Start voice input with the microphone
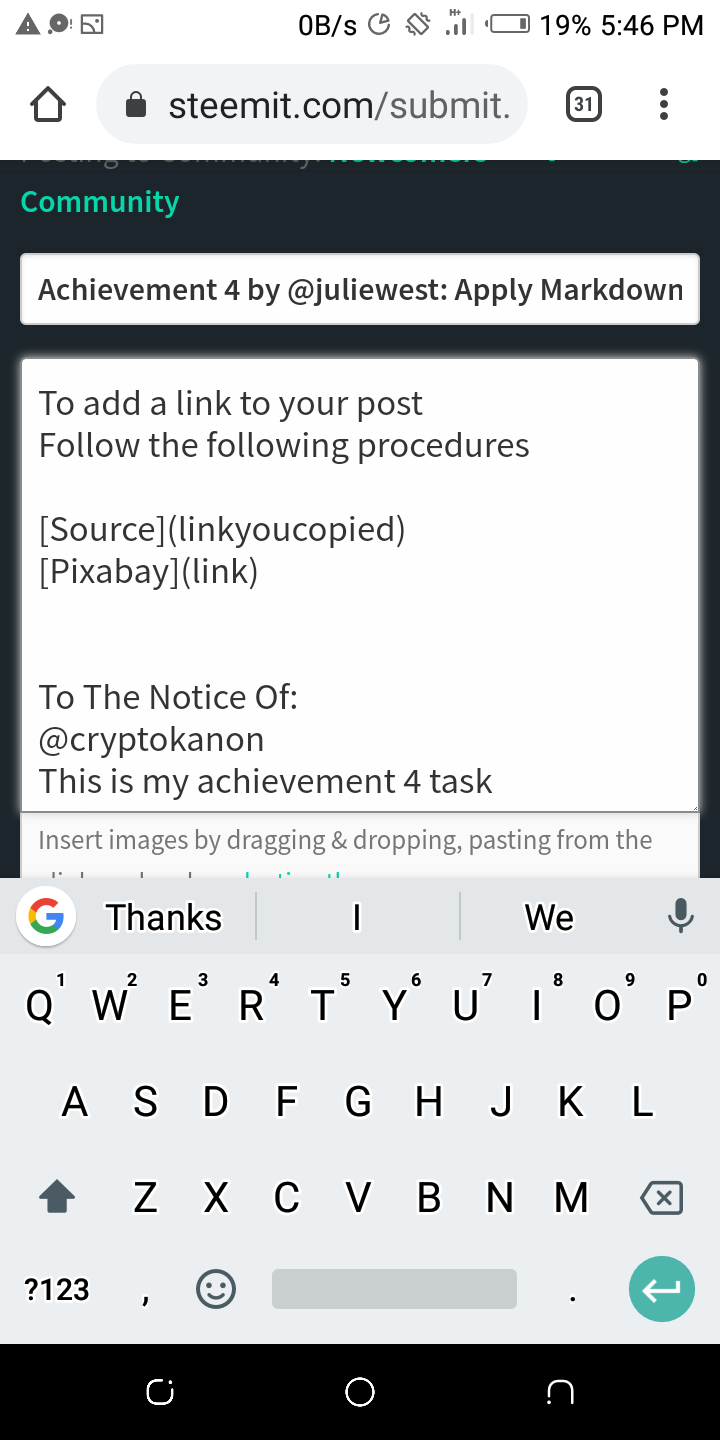The image size is (720, 1440). click(x=680, y=916)
